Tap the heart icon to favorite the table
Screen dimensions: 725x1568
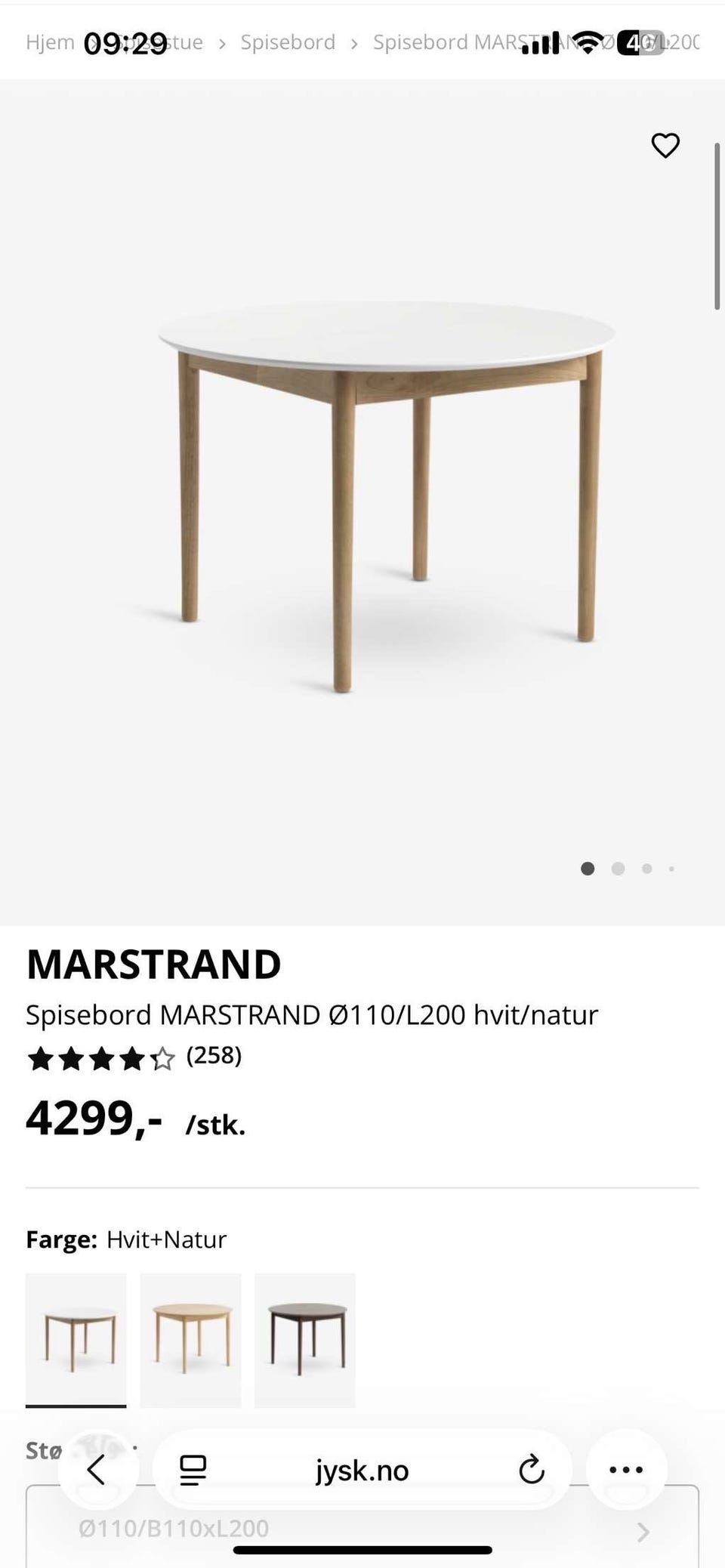665,146
